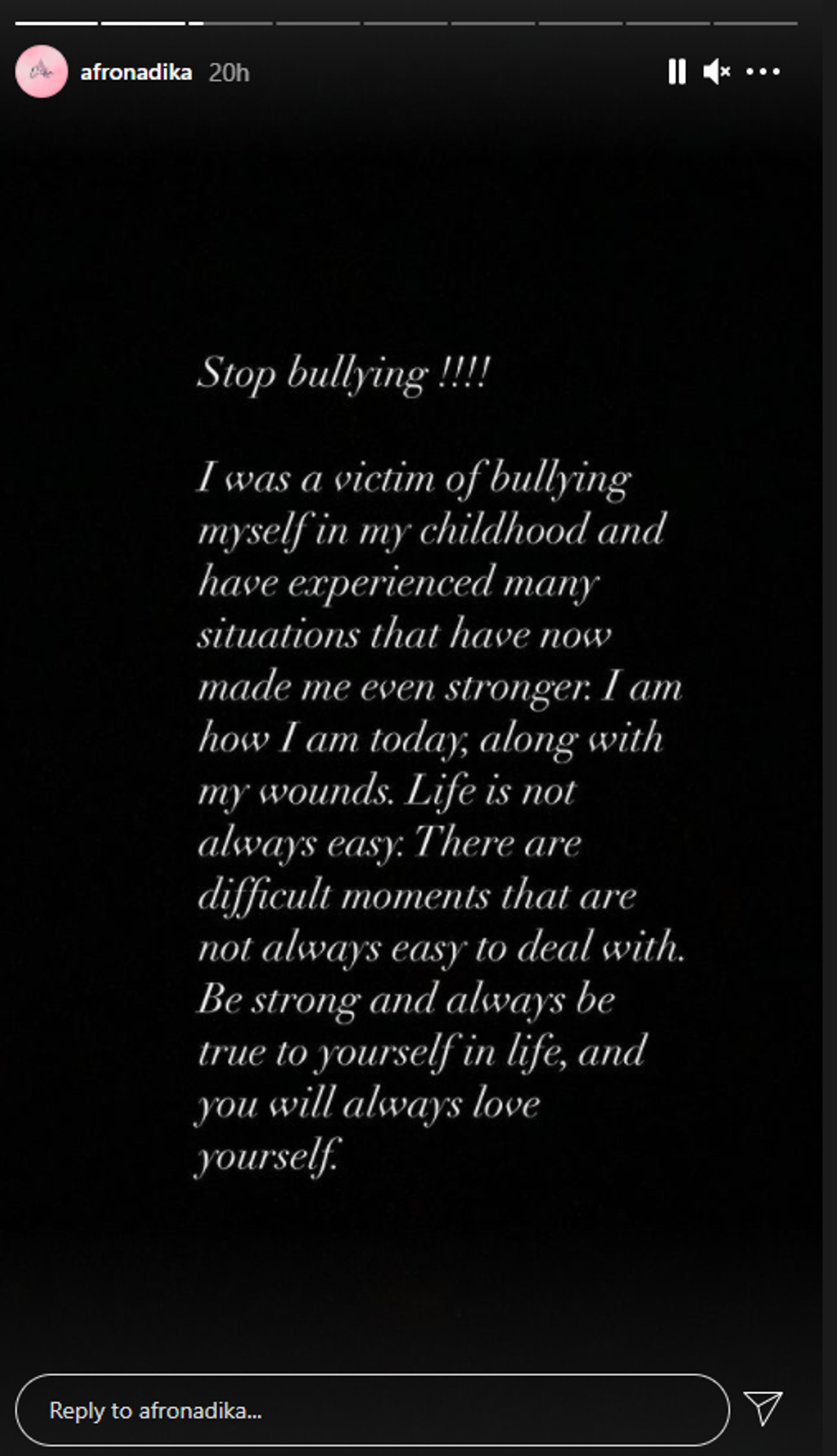Open afronadika's profile picture
Screen dimensions: 837x1456
click(41, 72)
